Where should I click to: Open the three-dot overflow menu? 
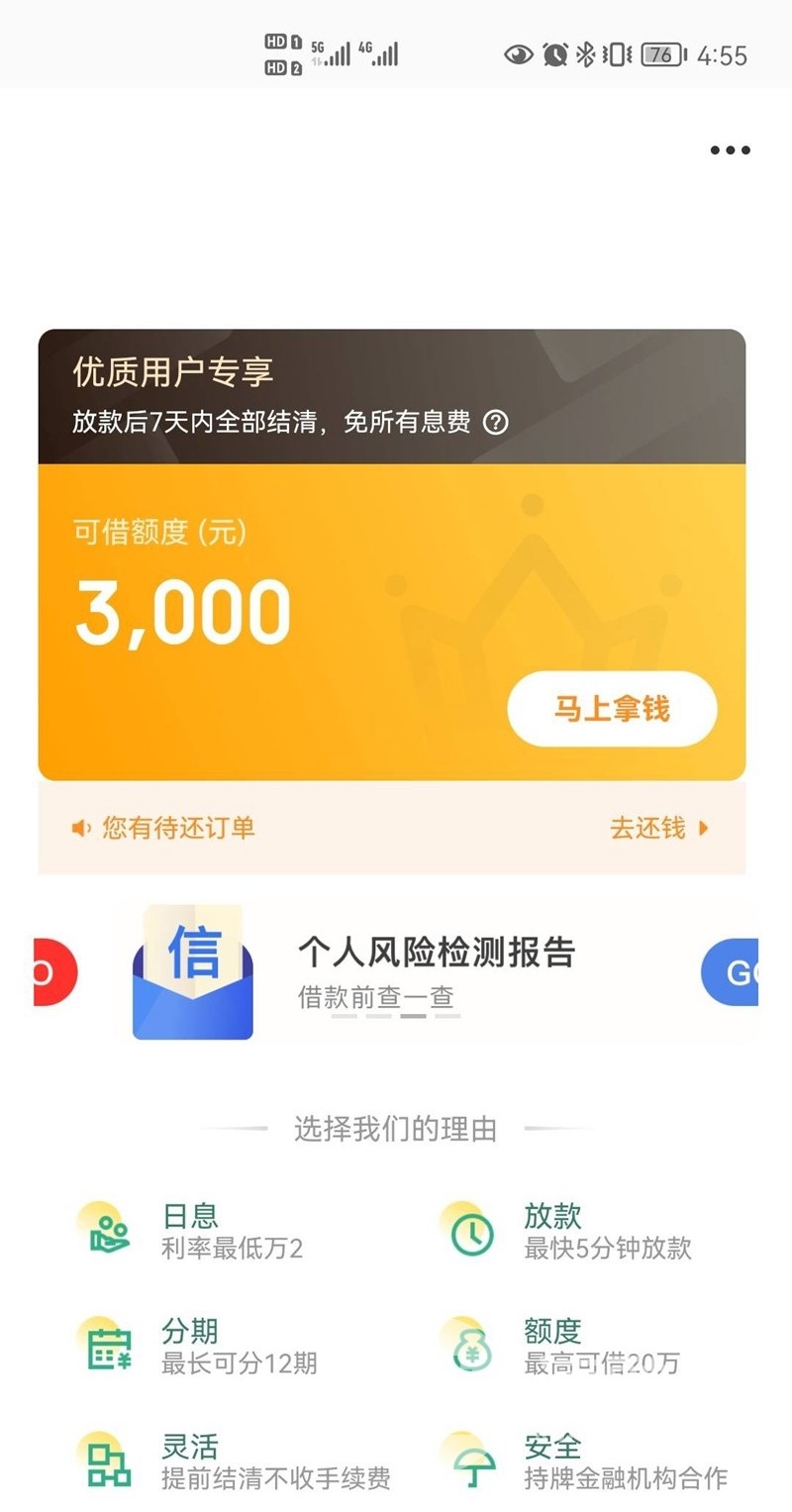[x=730, y=151]
